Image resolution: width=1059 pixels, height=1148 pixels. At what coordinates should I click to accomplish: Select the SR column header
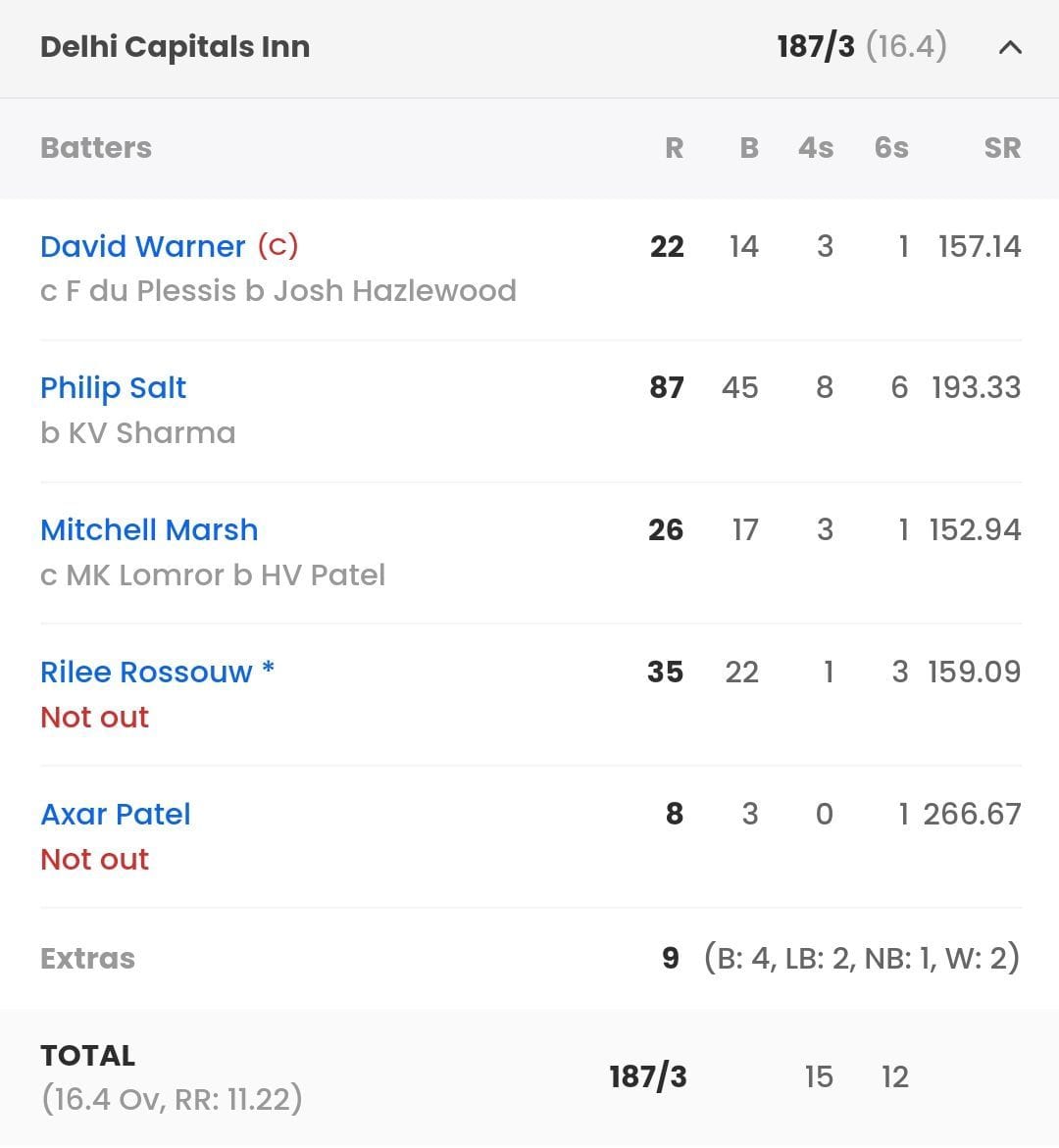tap(1001, 148)
